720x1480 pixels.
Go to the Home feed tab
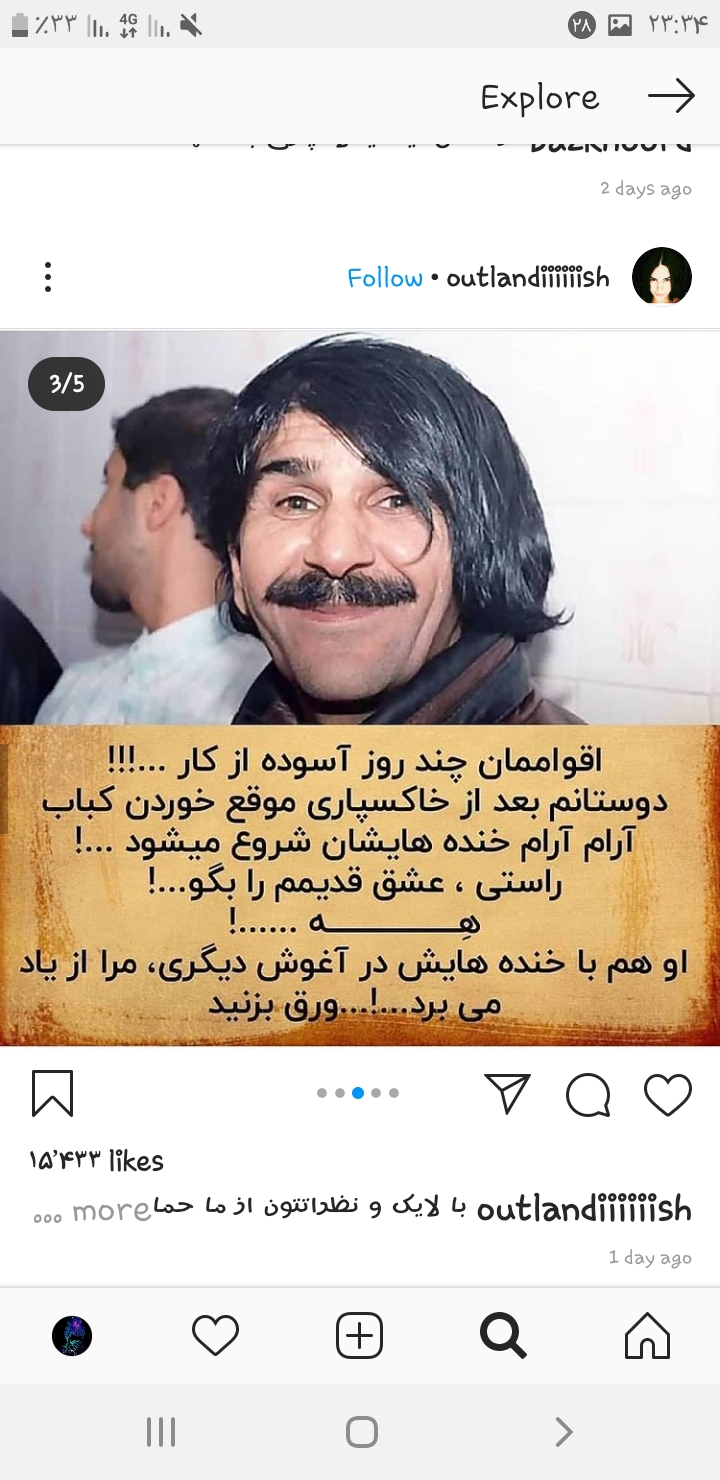(x=647, y=1335)
